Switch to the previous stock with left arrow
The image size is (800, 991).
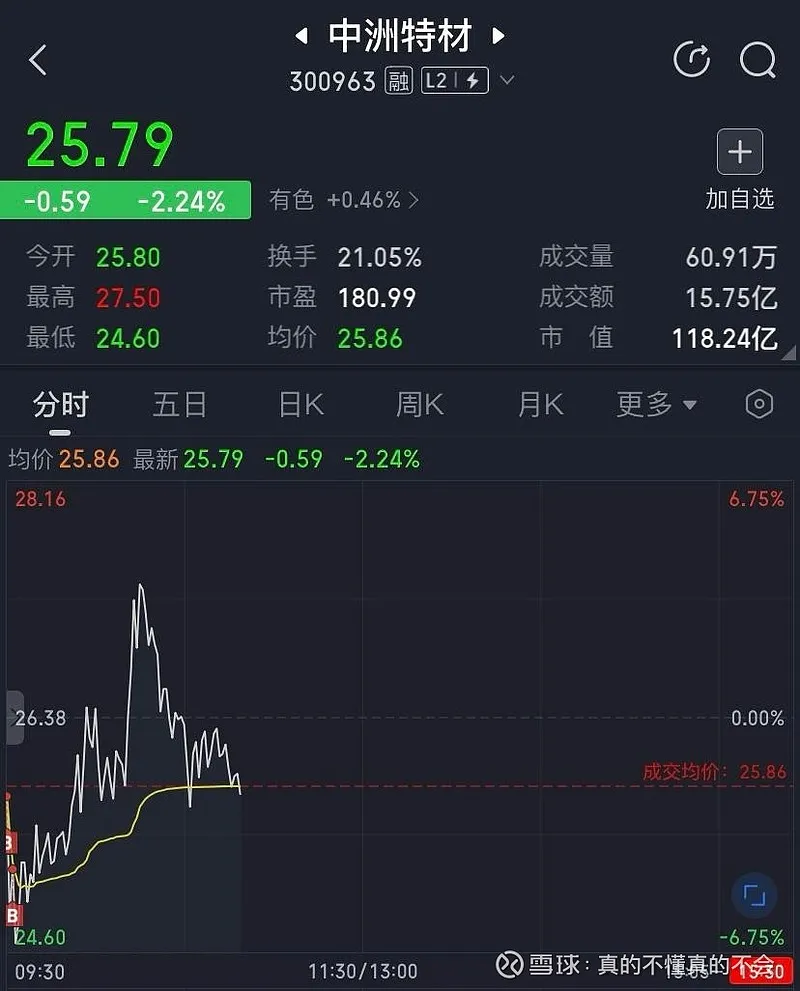tap(301, 37)
